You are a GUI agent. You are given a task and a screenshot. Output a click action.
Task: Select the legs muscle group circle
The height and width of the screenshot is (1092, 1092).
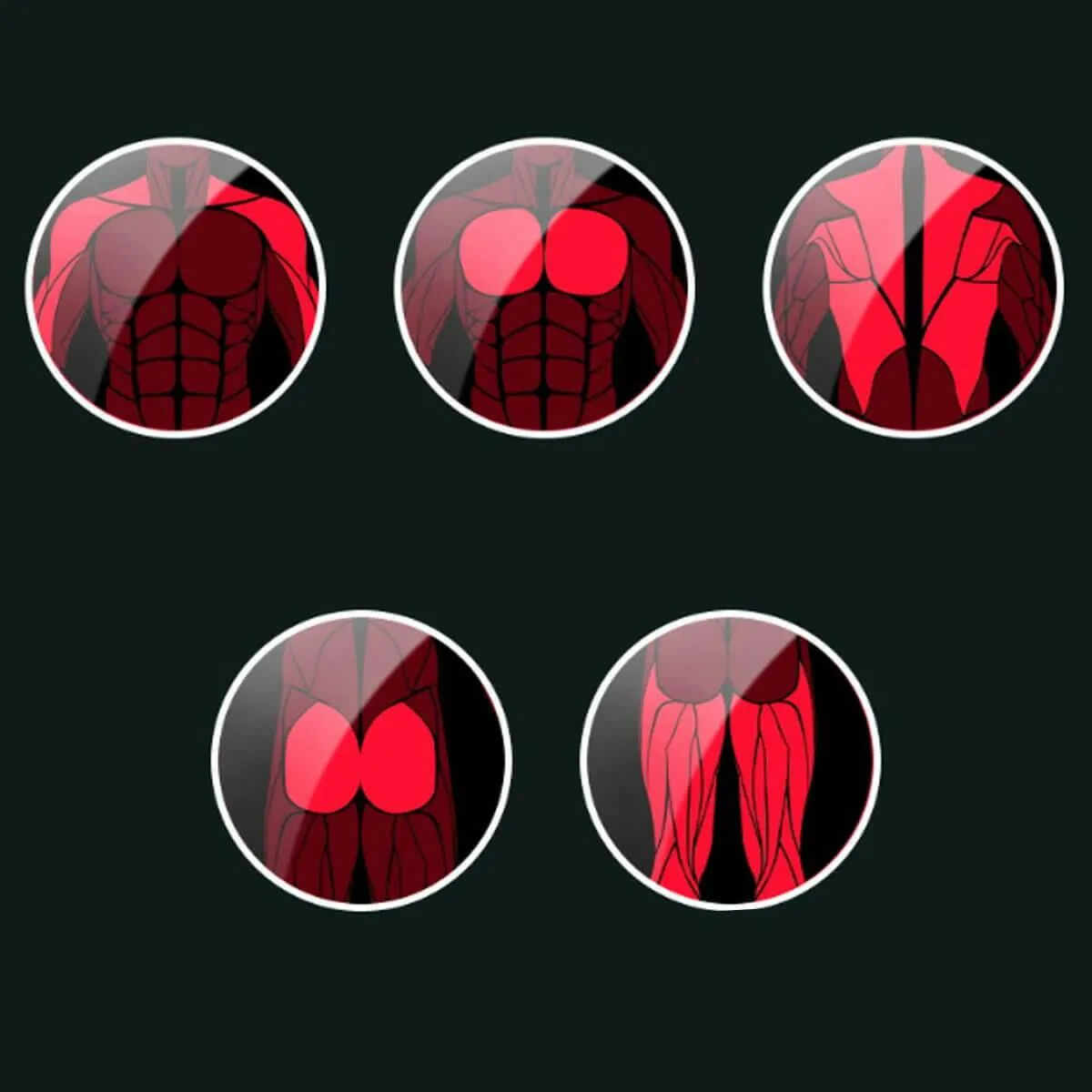tap(730, 760)
